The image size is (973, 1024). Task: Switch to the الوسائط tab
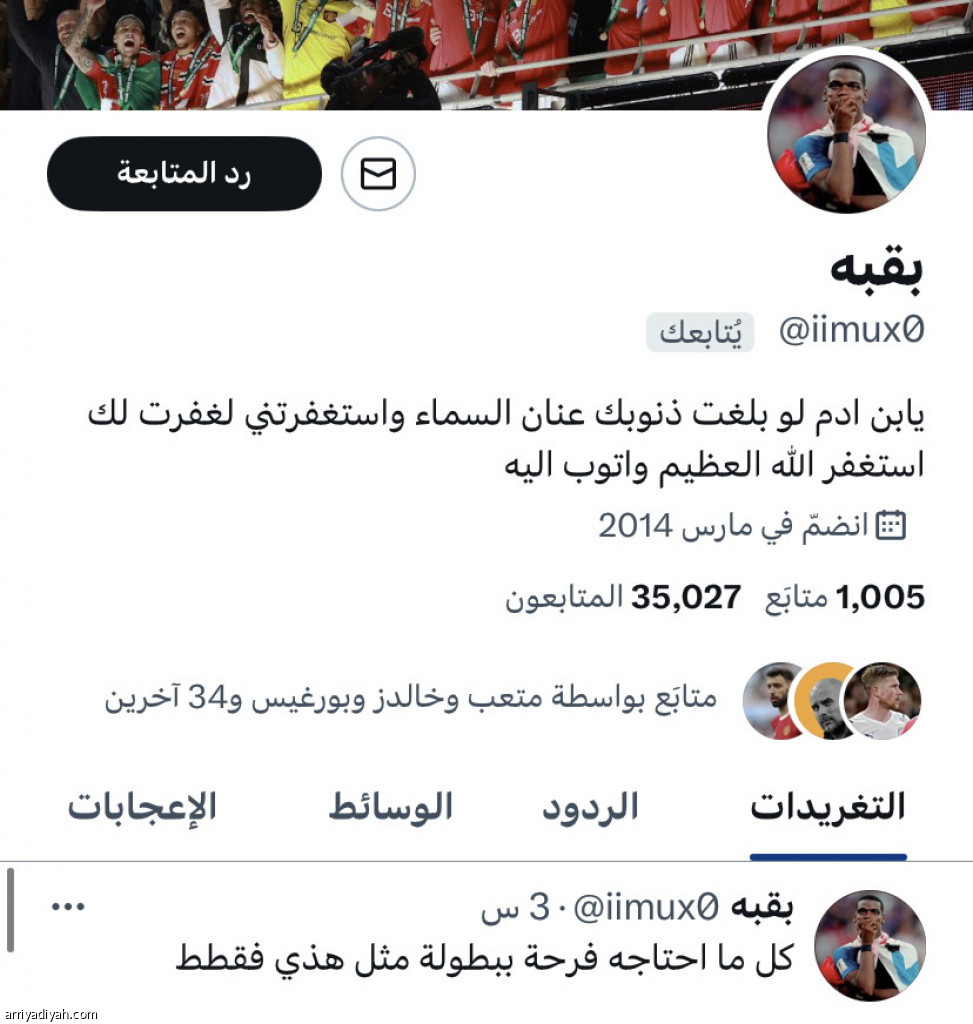tap(391, 808)
